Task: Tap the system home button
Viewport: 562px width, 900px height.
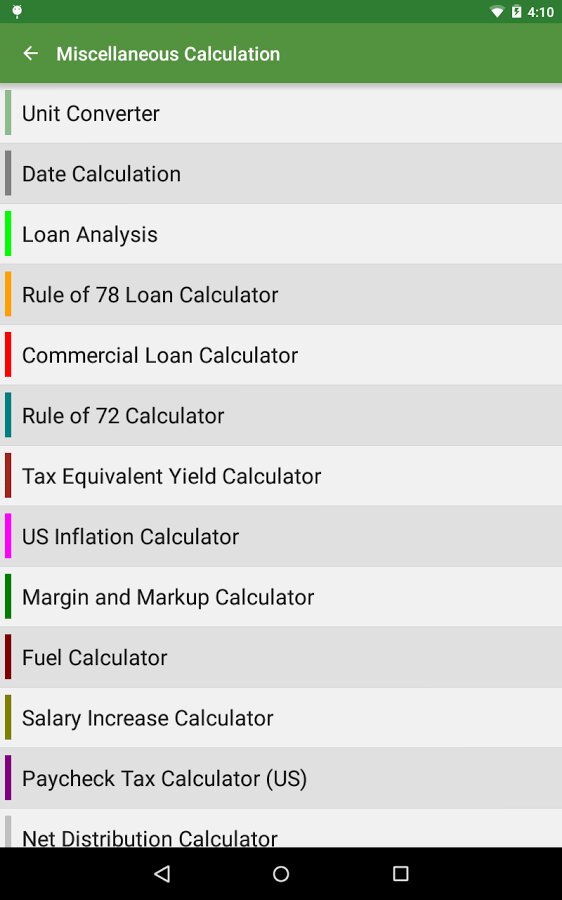Action: point(281,874)
